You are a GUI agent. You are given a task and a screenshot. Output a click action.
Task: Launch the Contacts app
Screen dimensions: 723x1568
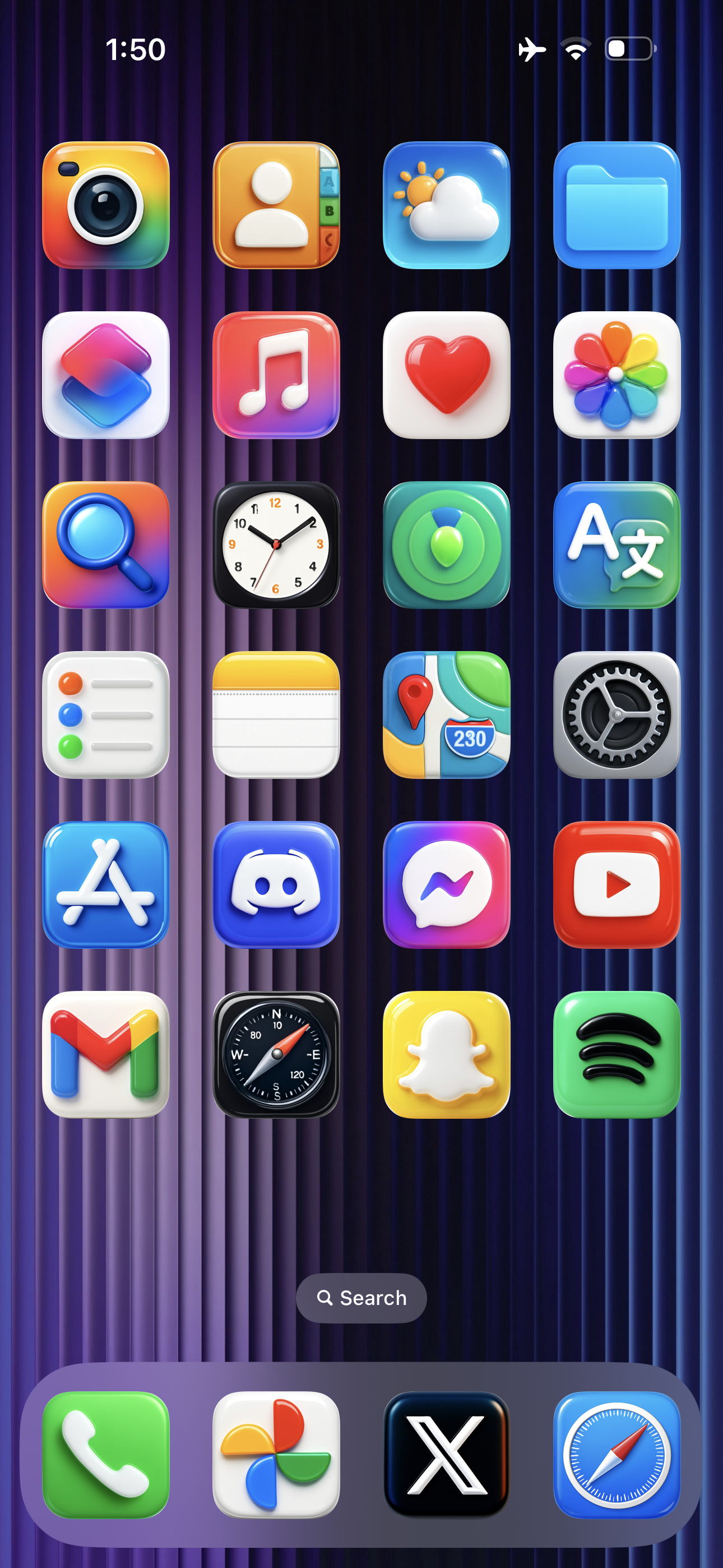tap(276, 205)
